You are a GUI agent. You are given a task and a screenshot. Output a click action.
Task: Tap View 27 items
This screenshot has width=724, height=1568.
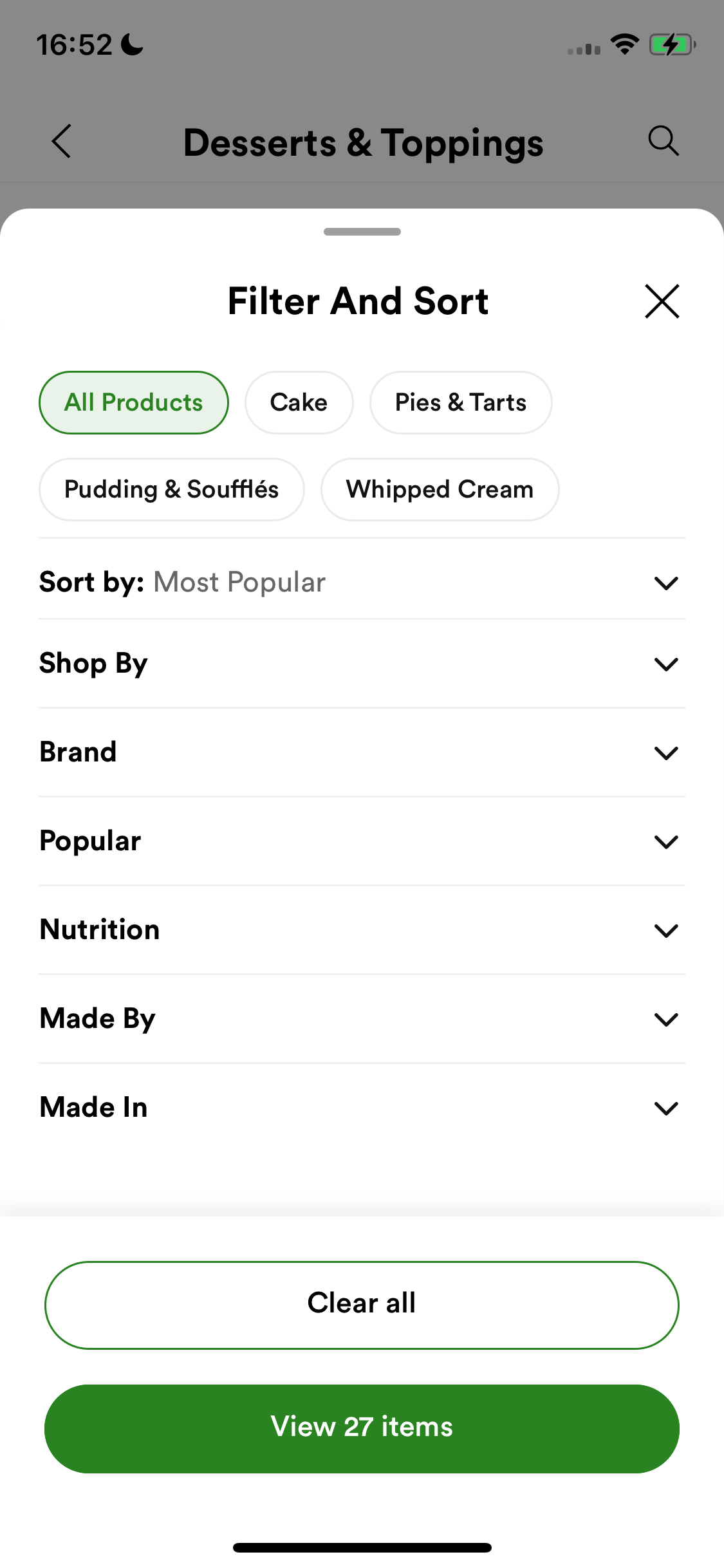click(x=362, y=1428)
